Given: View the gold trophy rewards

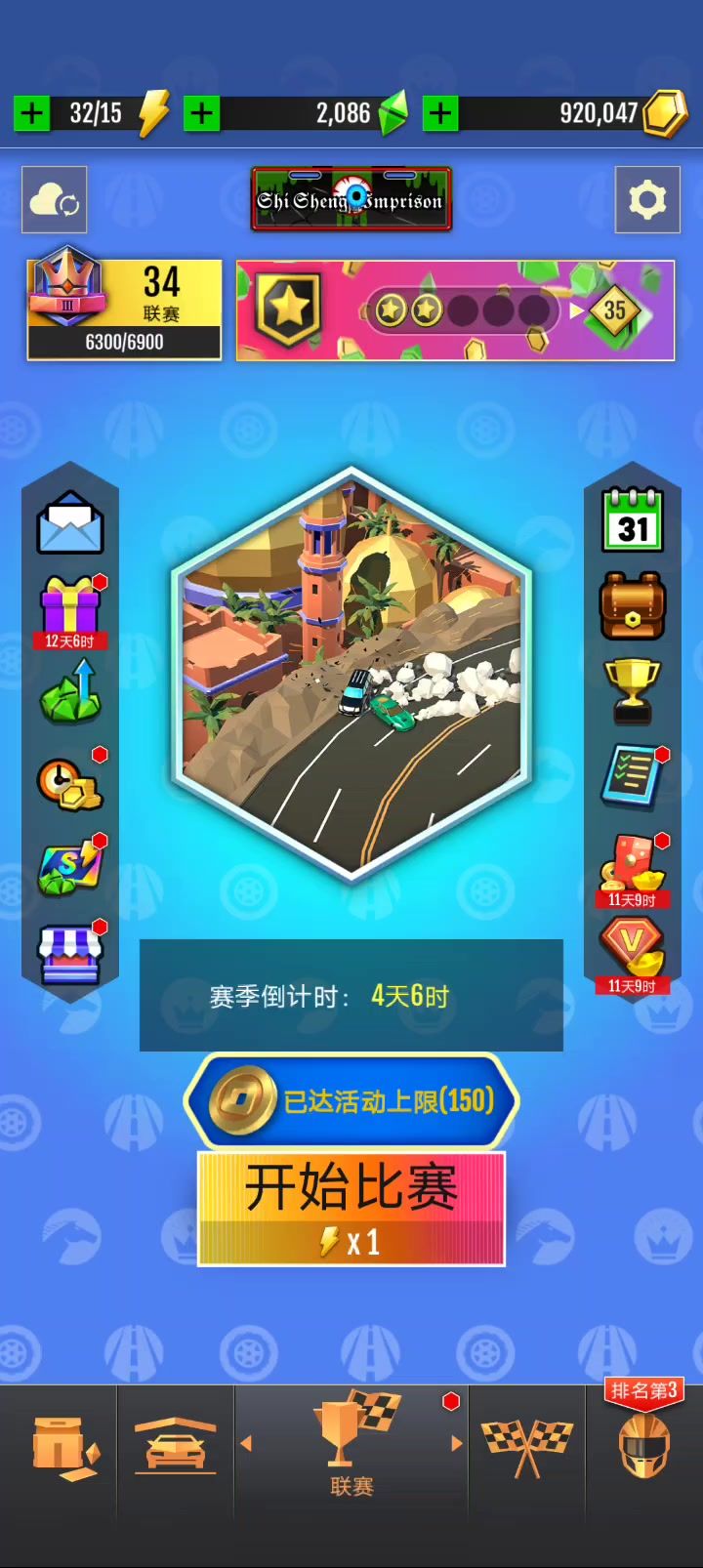Looking at the screenshot, I should point(633,690).
